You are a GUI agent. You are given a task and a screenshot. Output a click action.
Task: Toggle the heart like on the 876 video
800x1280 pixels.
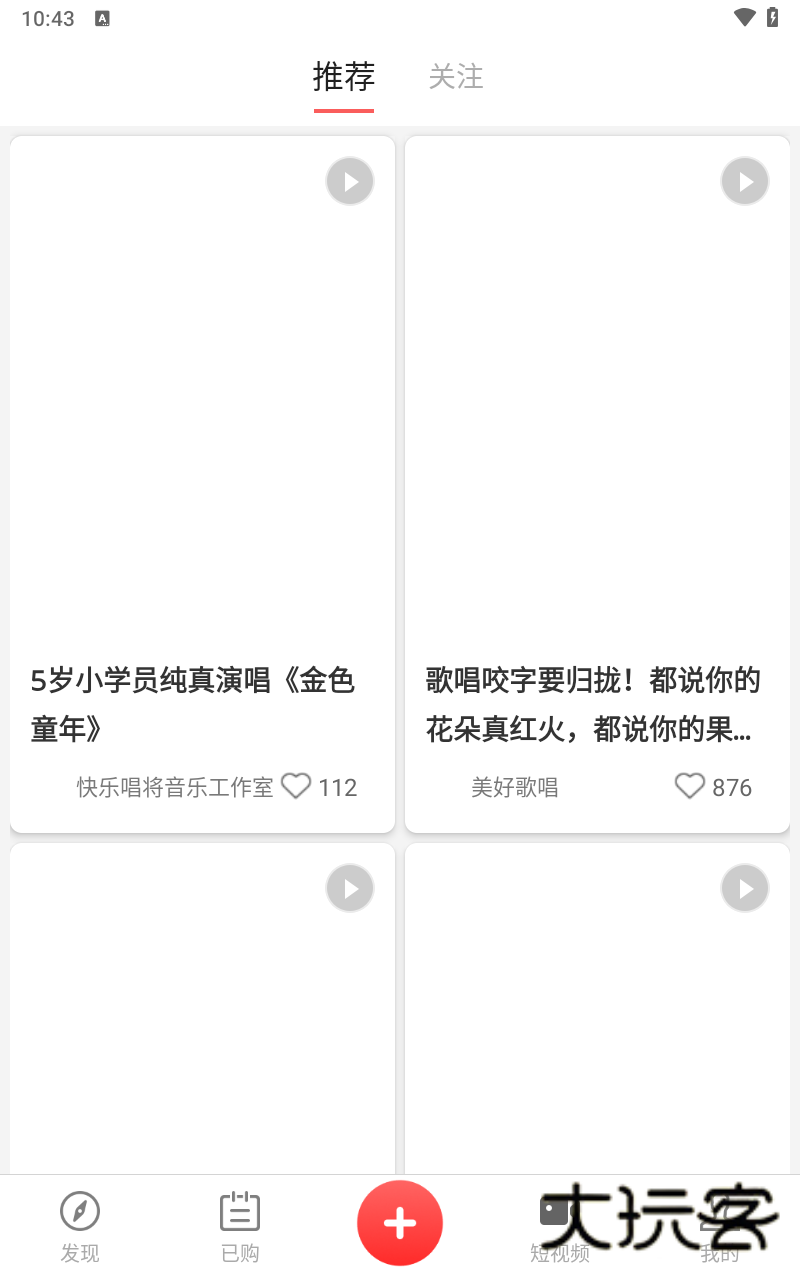pos(690,787)
